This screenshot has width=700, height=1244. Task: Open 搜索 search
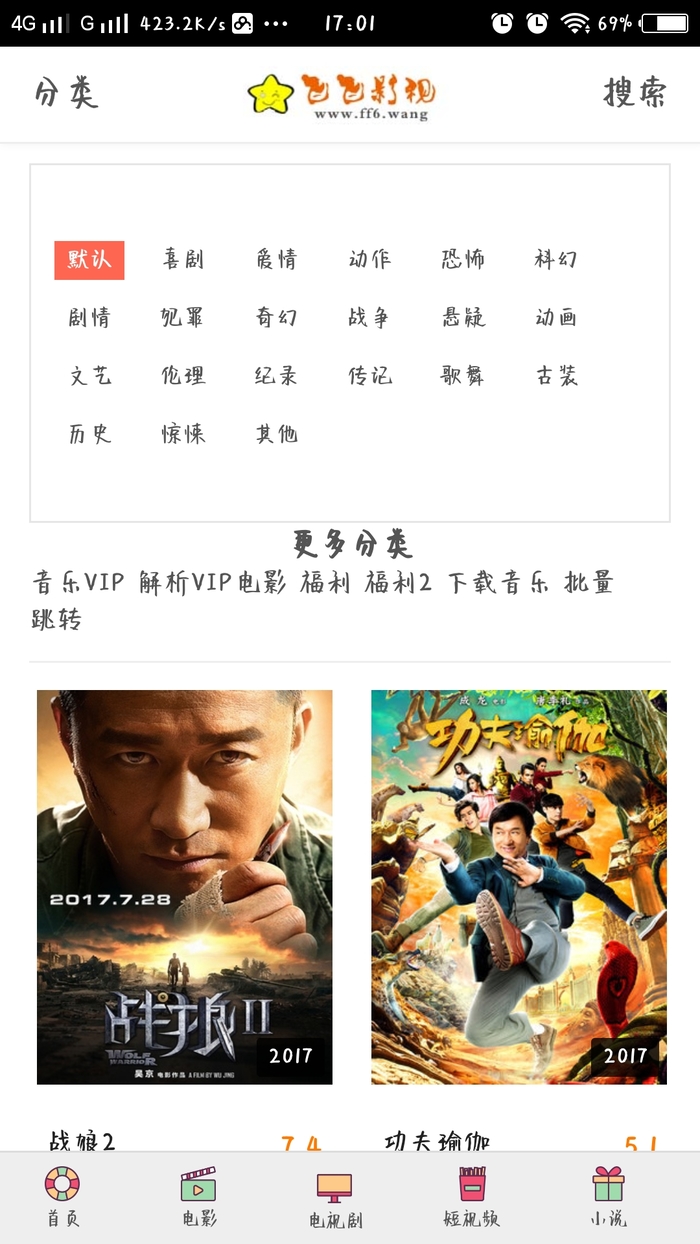pos(634,94)
